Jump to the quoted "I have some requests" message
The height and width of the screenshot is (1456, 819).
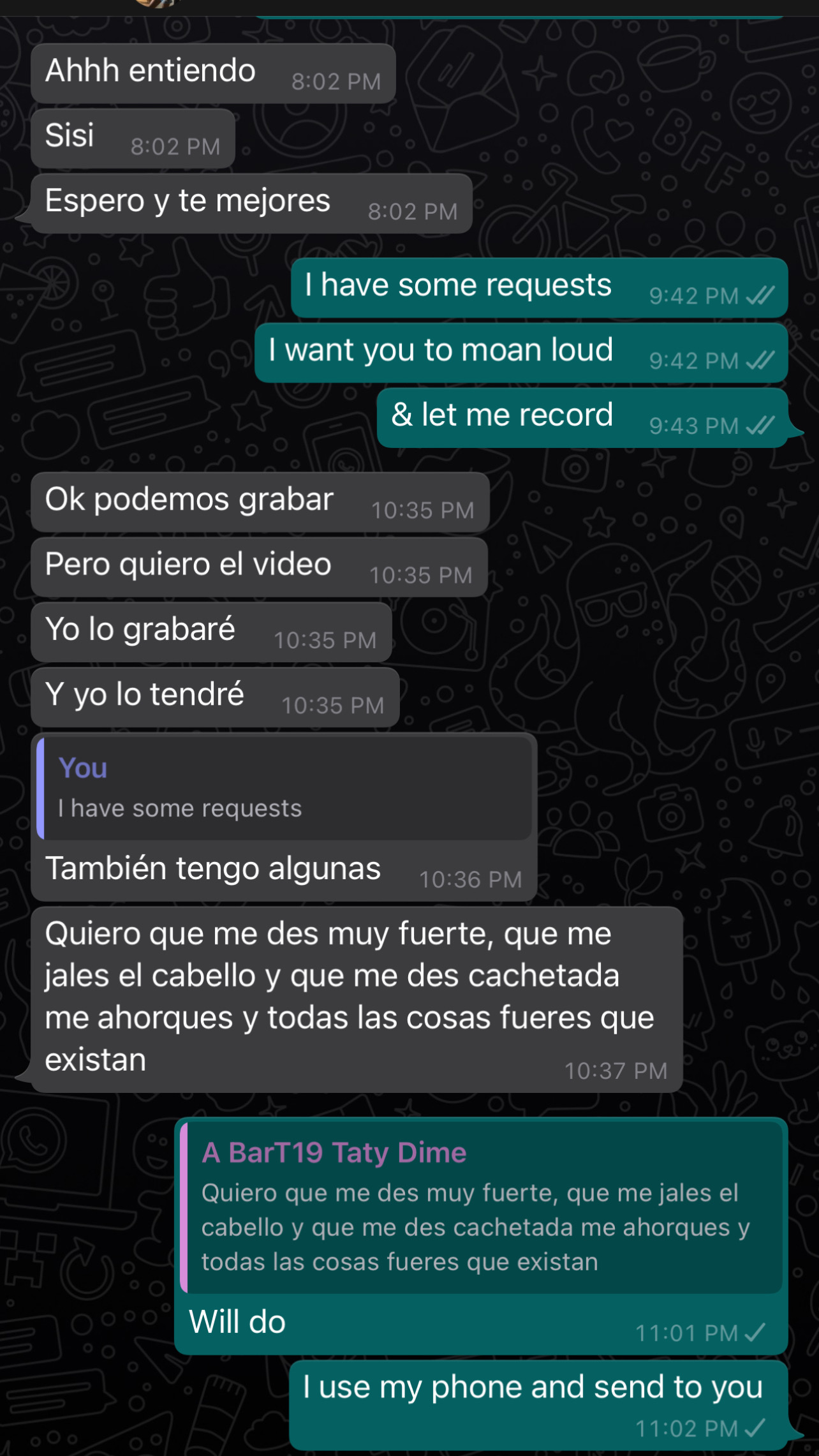click(284, 789)
